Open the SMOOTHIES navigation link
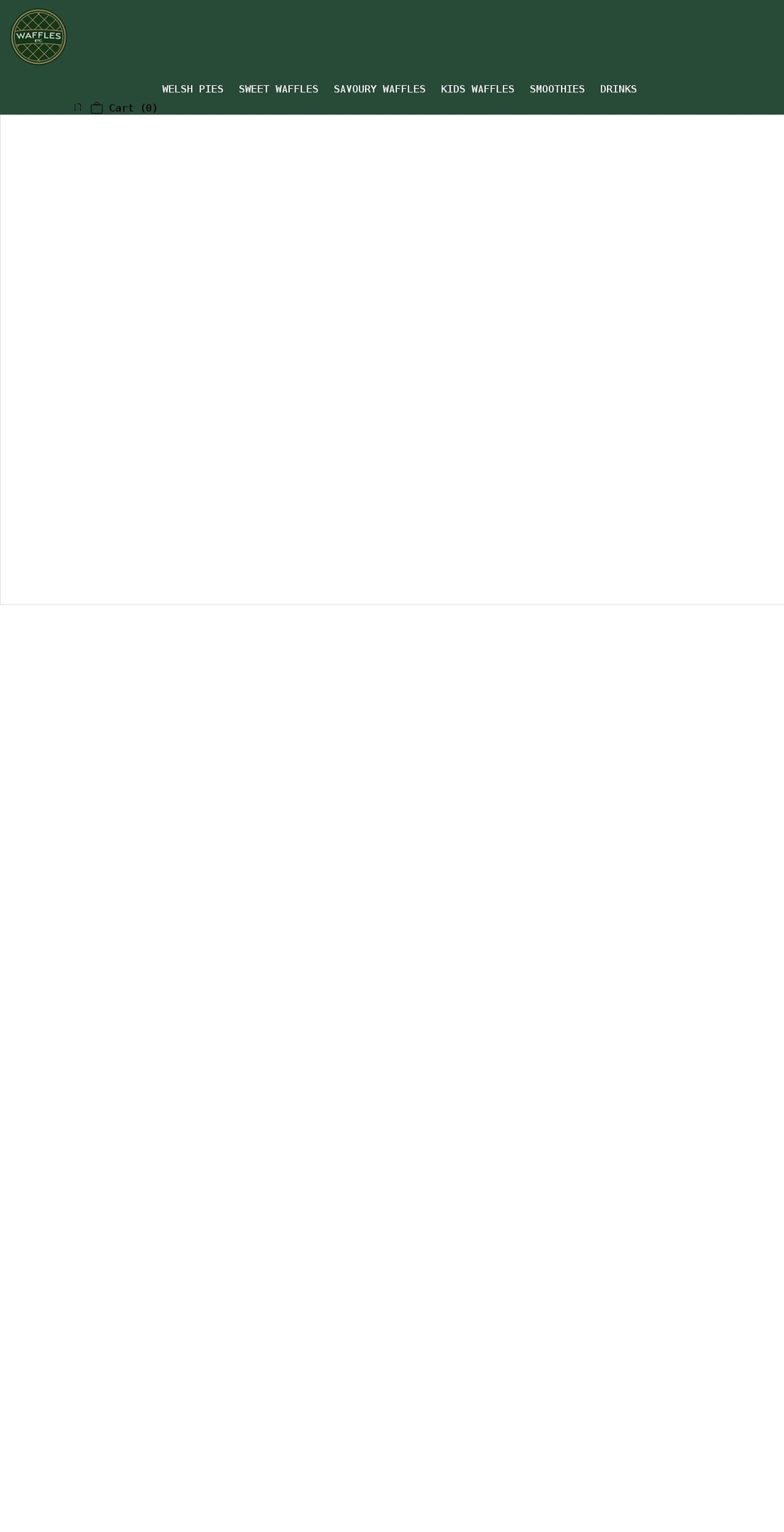This screenshot has height=1532, width=784. pyautogui.click(x=557, y=89)
